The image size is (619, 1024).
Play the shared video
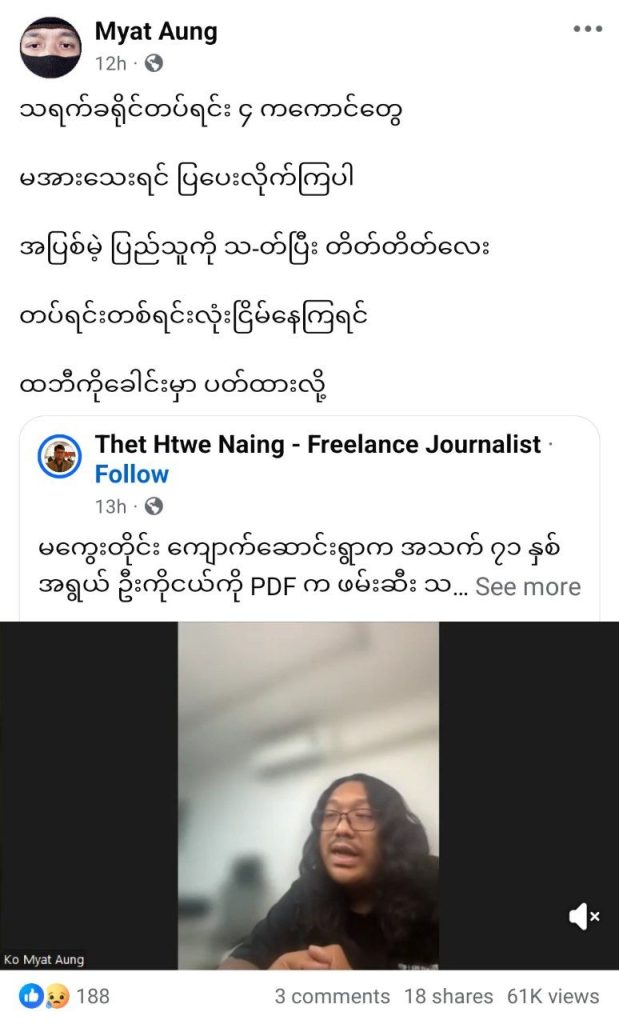[x=308, y=795]
